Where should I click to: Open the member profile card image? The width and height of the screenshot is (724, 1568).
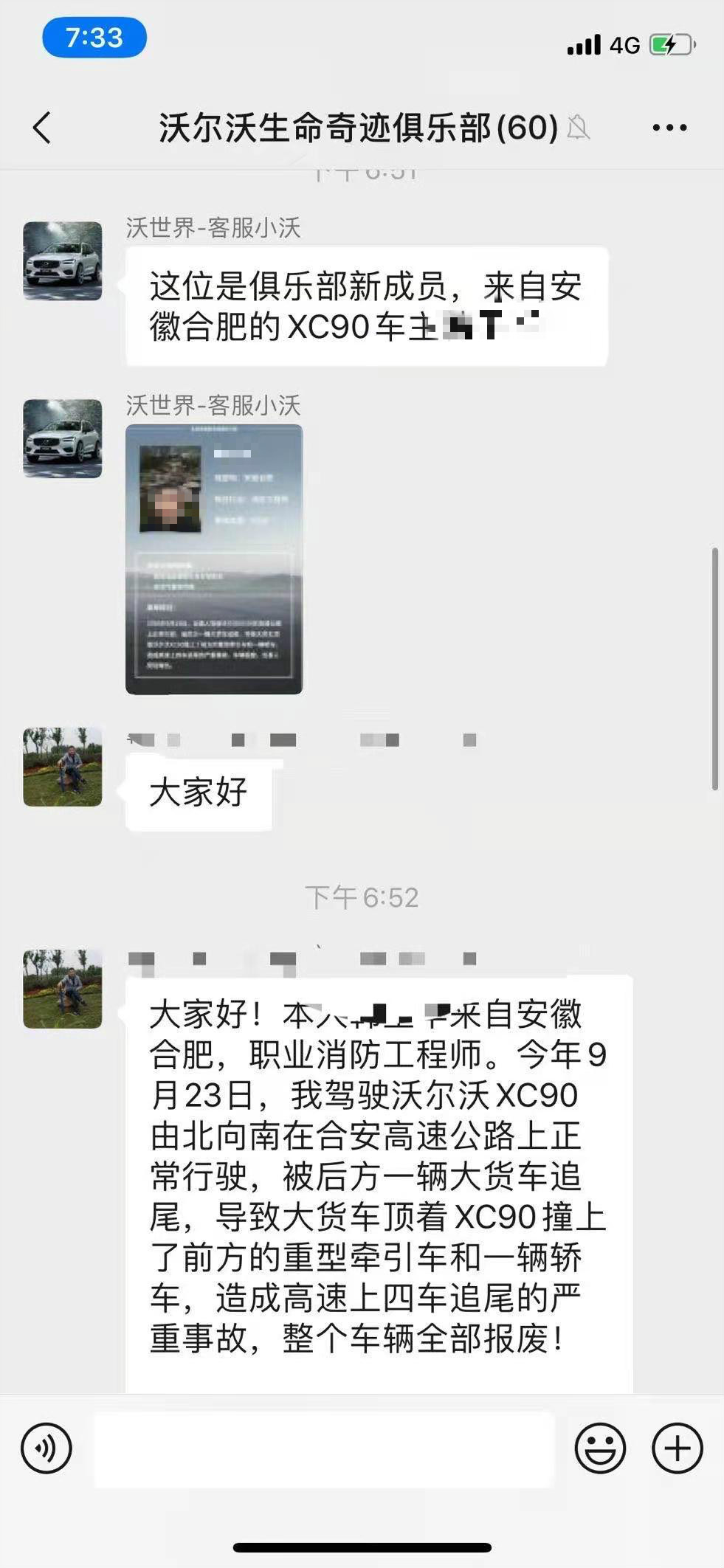tap(214, 559)
